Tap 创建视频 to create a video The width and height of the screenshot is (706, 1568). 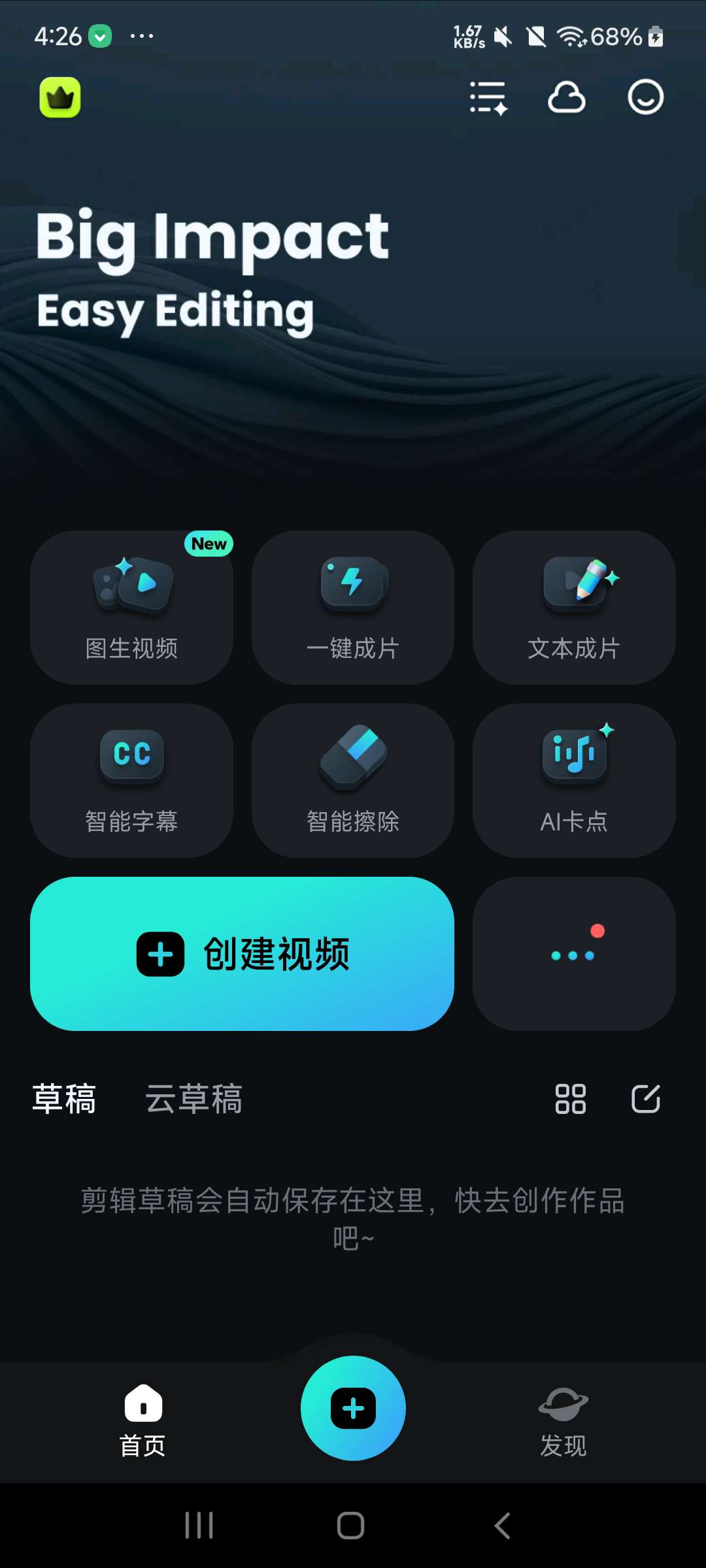click(242, 954)
